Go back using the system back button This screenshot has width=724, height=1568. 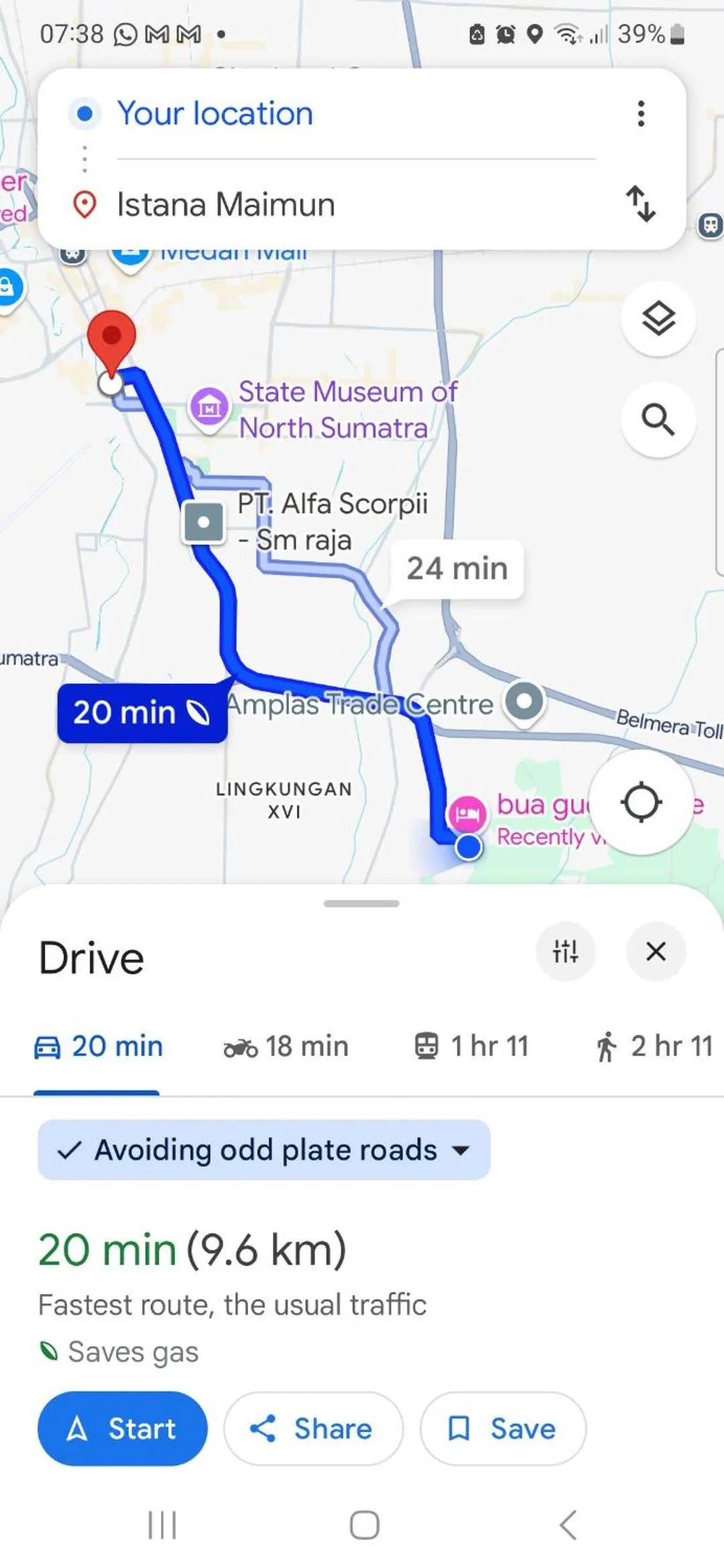567,1525
